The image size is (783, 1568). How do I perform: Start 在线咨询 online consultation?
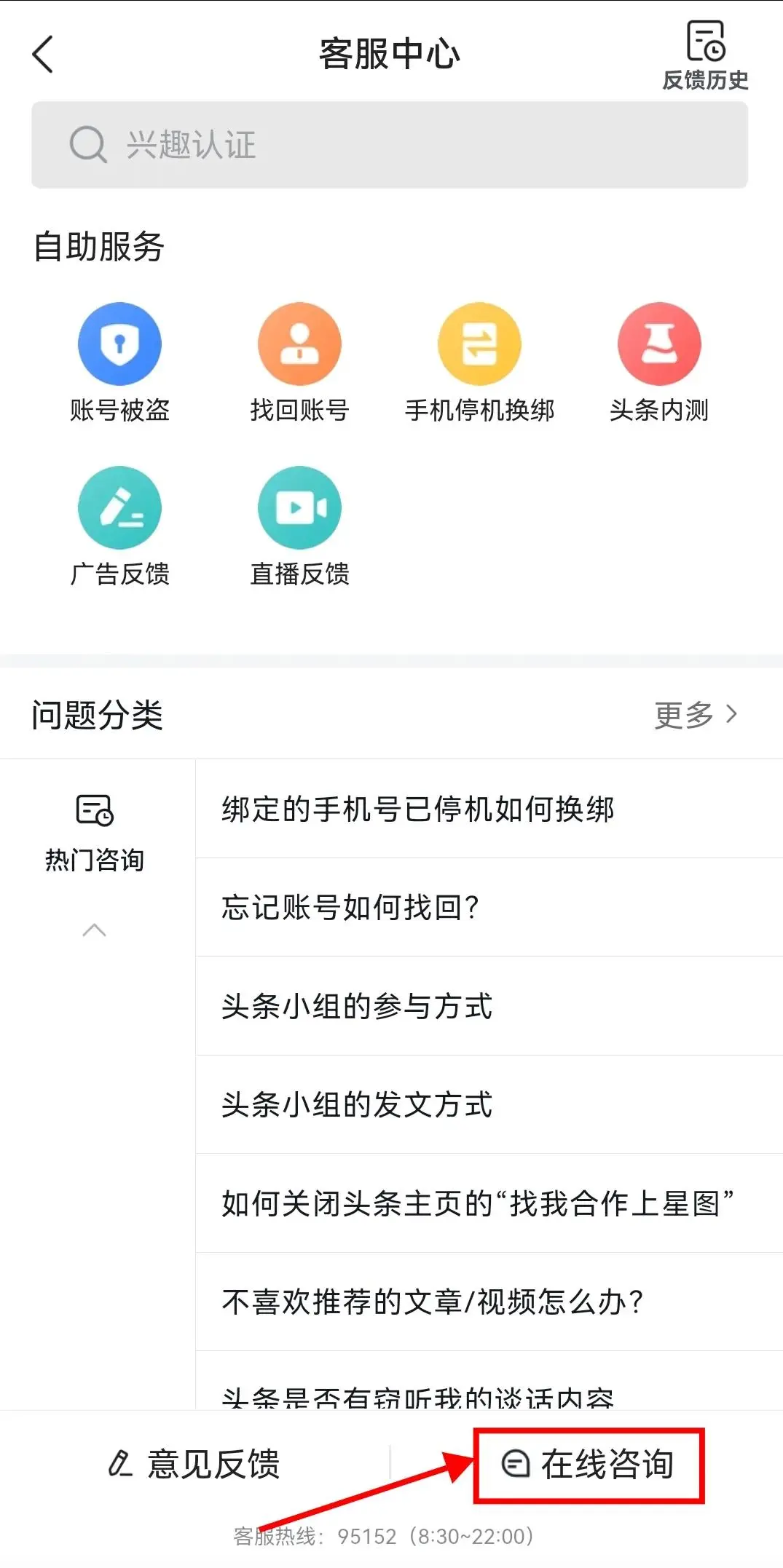click(x=589, y=1464)
